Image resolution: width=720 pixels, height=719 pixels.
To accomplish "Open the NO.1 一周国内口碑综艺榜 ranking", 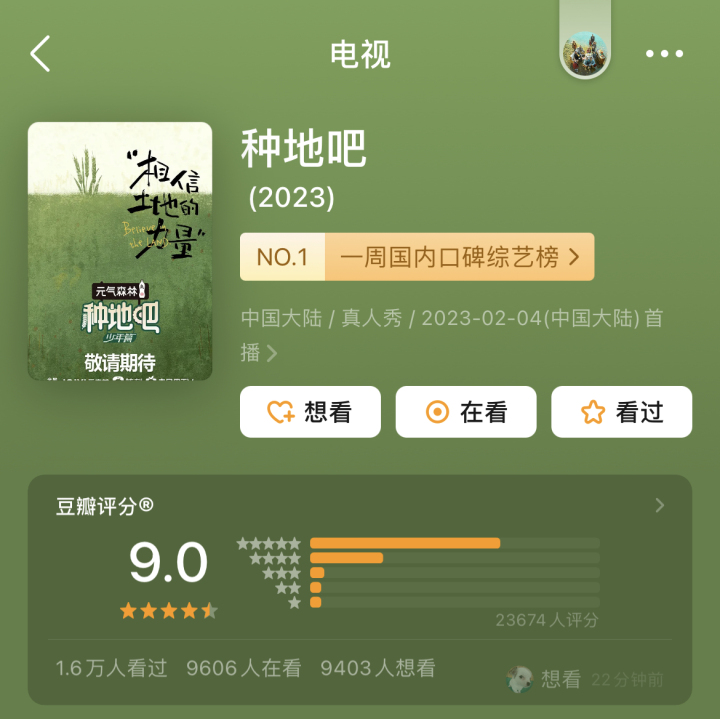I will click(417, 257).
